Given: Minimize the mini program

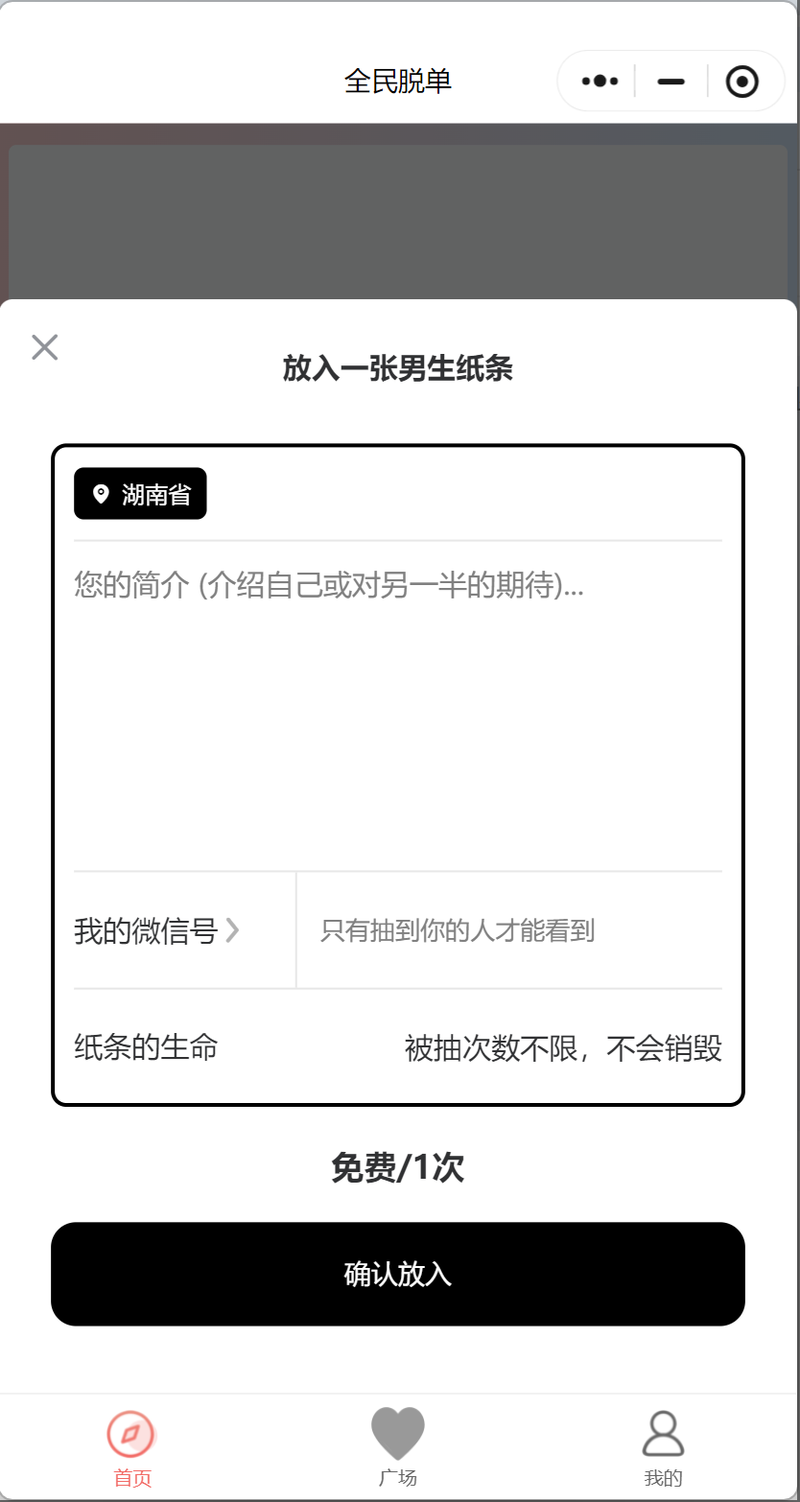Looking at the screenshot, I should [671, 81].
